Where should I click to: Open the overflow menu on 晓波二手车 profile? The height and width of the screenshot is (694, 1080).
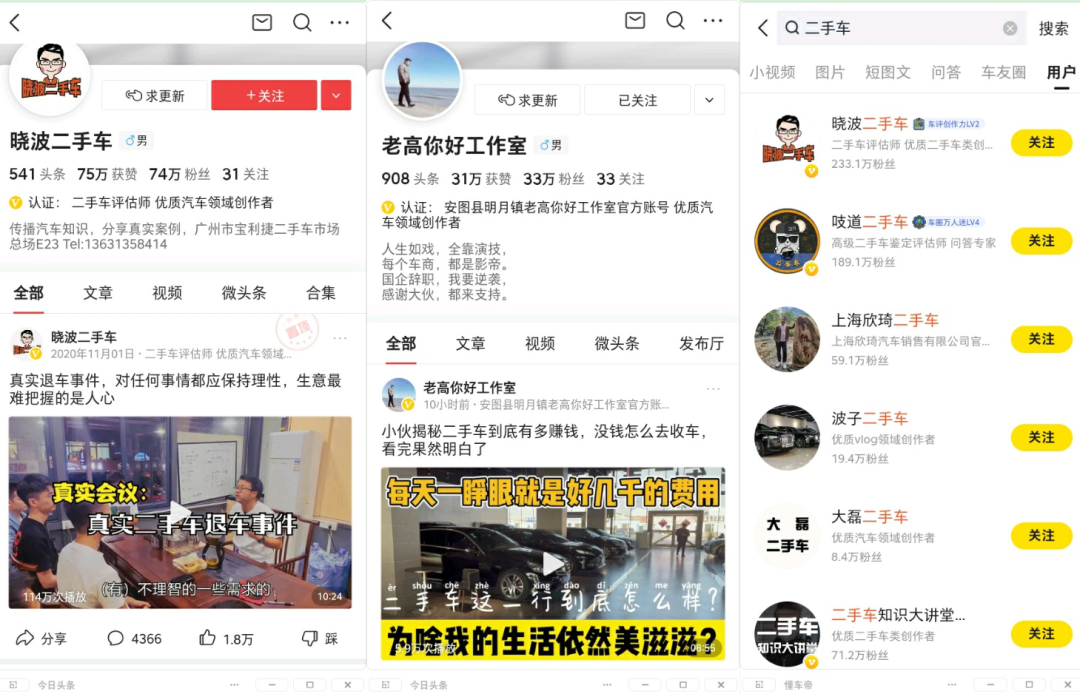(x=340, y=22)
